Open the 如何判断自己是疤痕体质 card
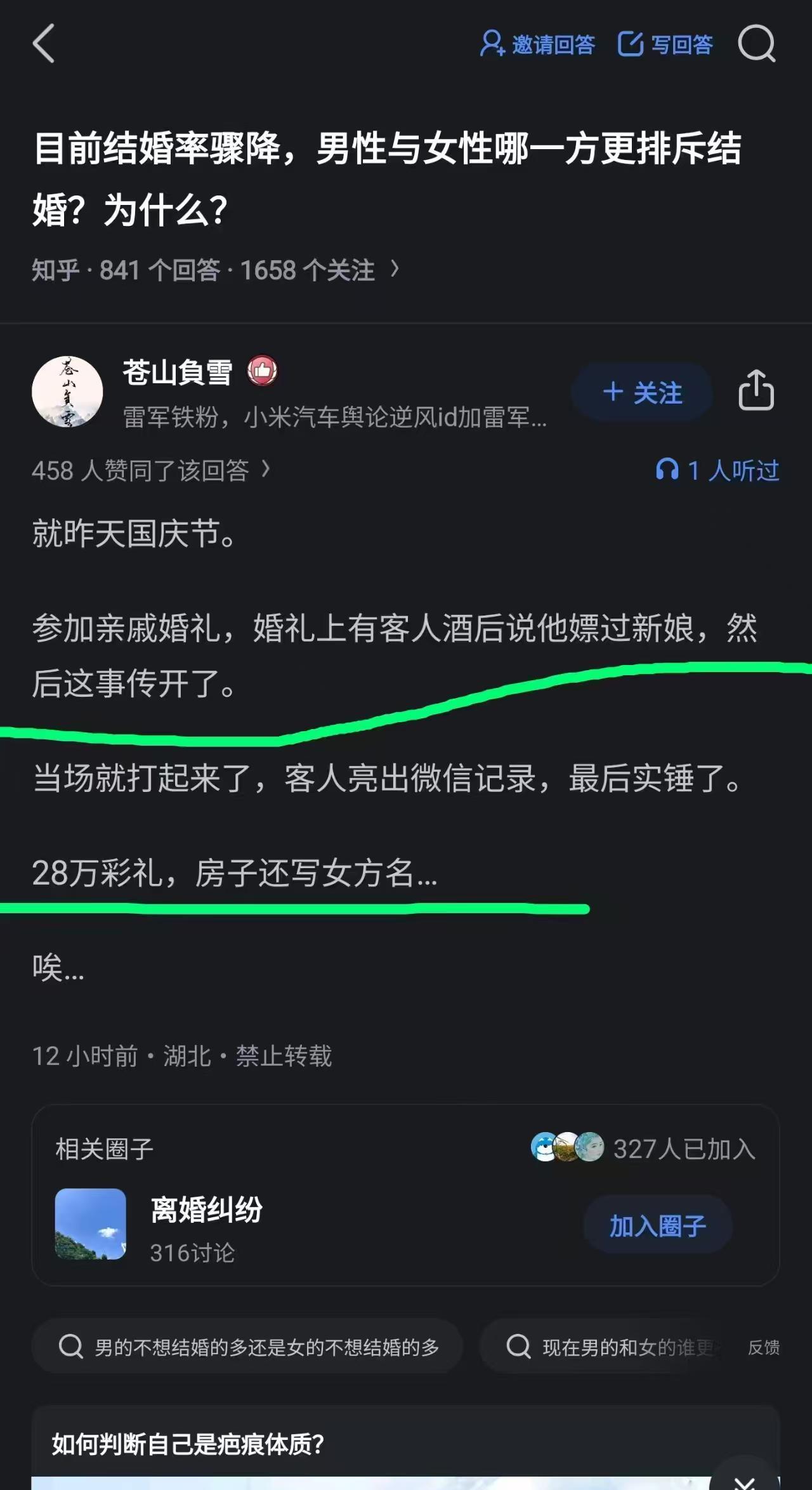This screenshot has height=1490, width=812. point(188,1445)
